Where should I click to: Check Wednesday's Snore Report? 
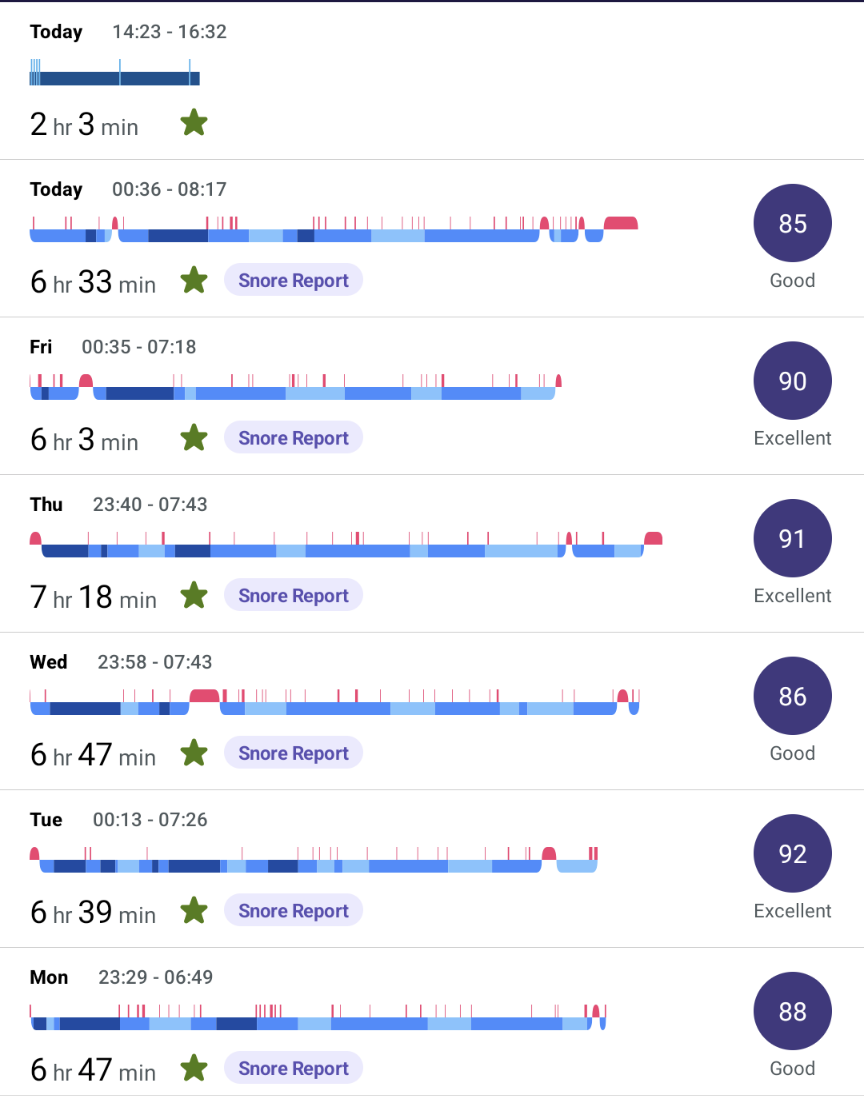[293, 753]
